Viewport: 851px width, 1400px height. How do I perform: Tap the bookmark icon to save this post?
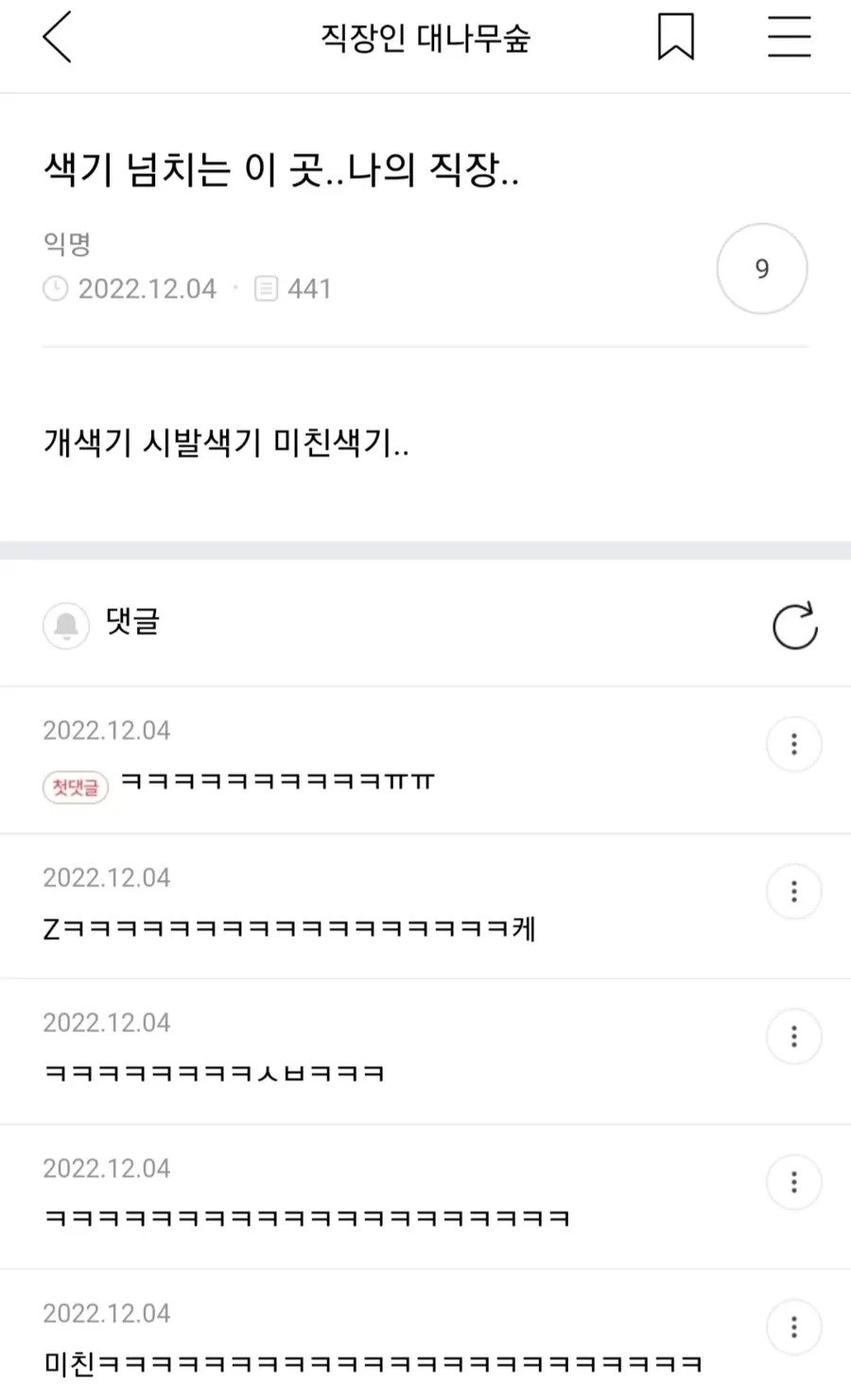pyautogui.click(x=676, y=38)
